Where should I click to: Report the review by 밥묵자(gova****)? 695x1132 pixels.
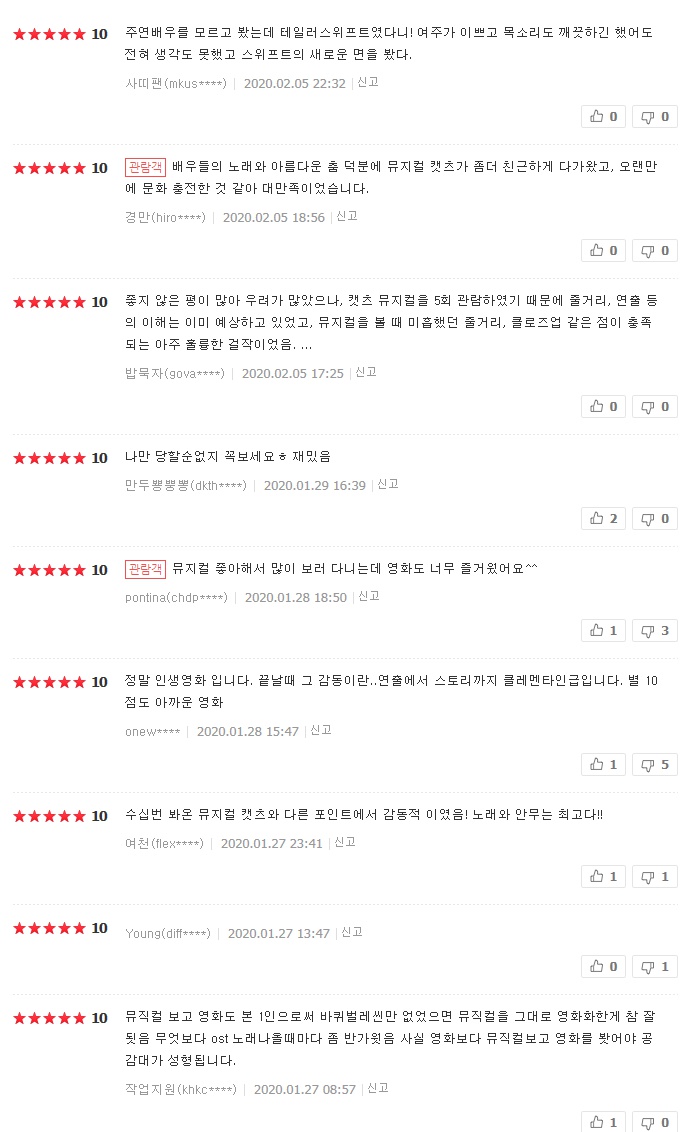pos(366,372)
